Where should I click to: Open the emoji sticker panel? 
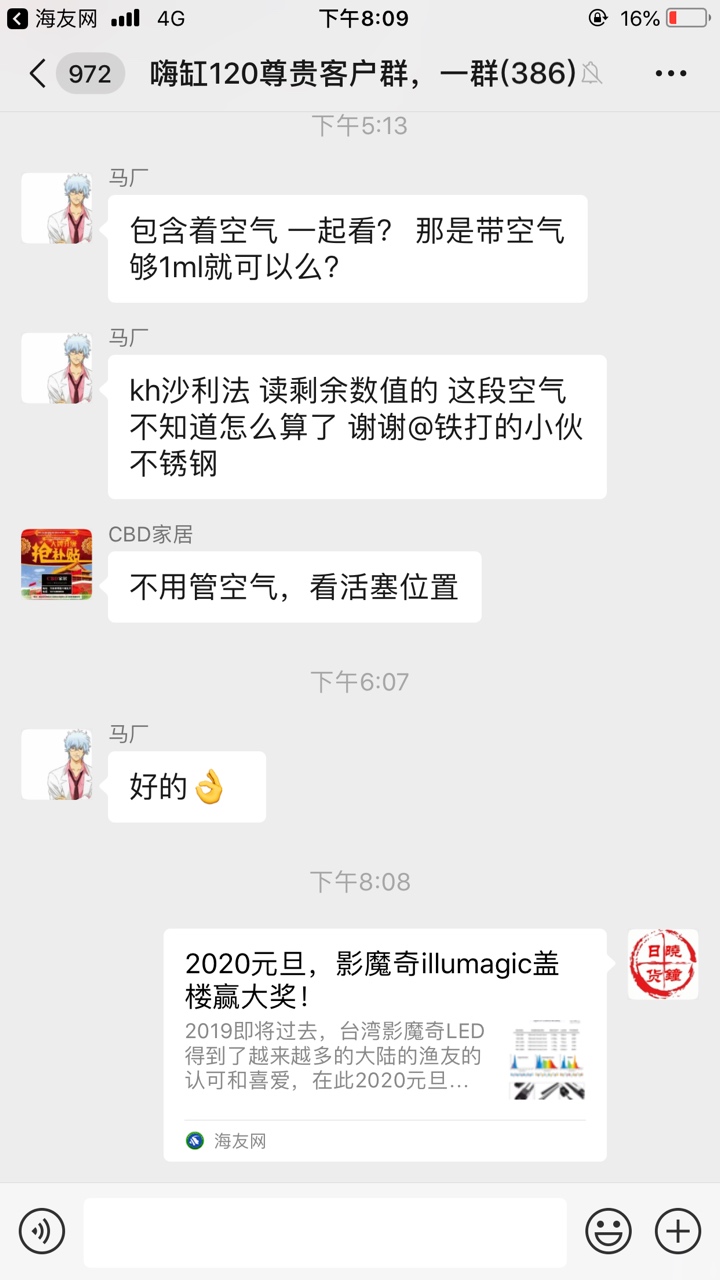[x=608, y=1230]
